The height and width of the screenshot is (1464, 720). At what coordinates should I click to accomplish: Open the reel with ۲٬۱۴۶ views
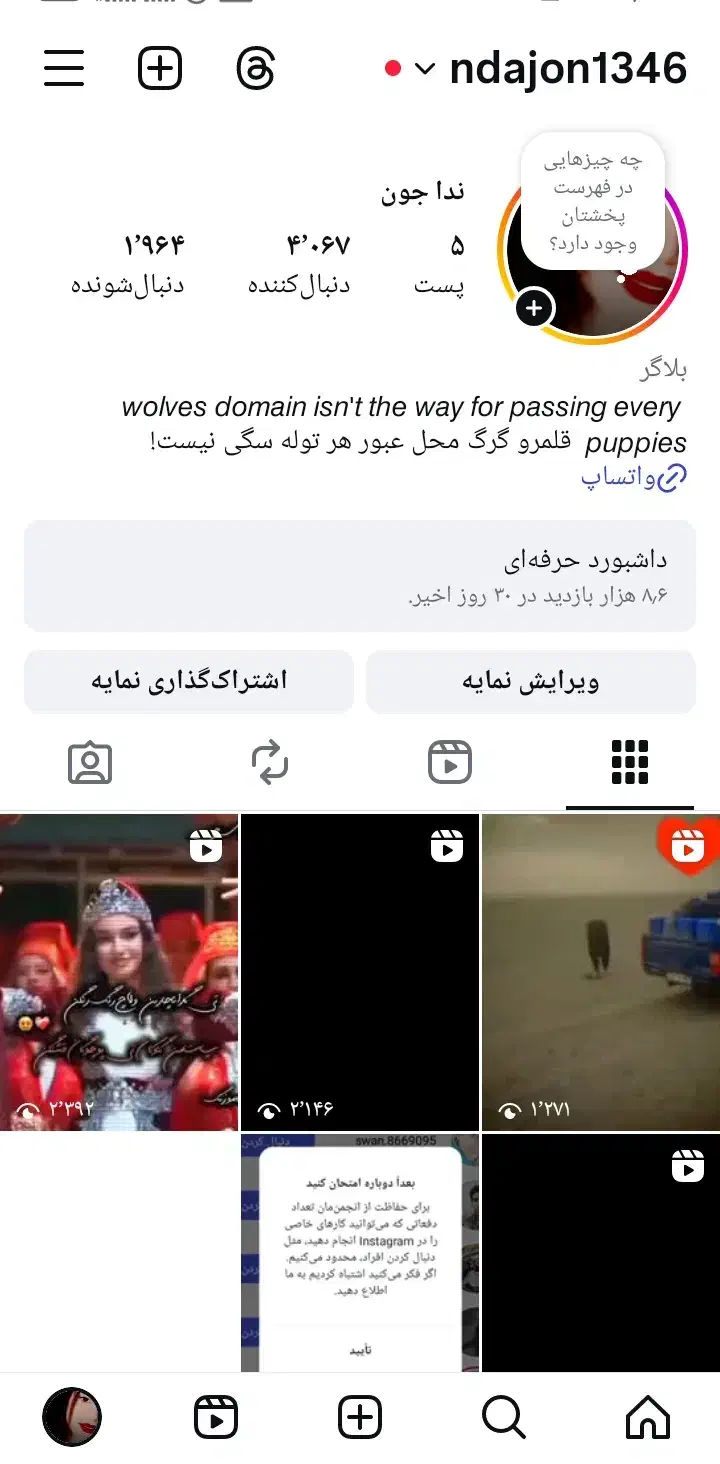[360, 972]
